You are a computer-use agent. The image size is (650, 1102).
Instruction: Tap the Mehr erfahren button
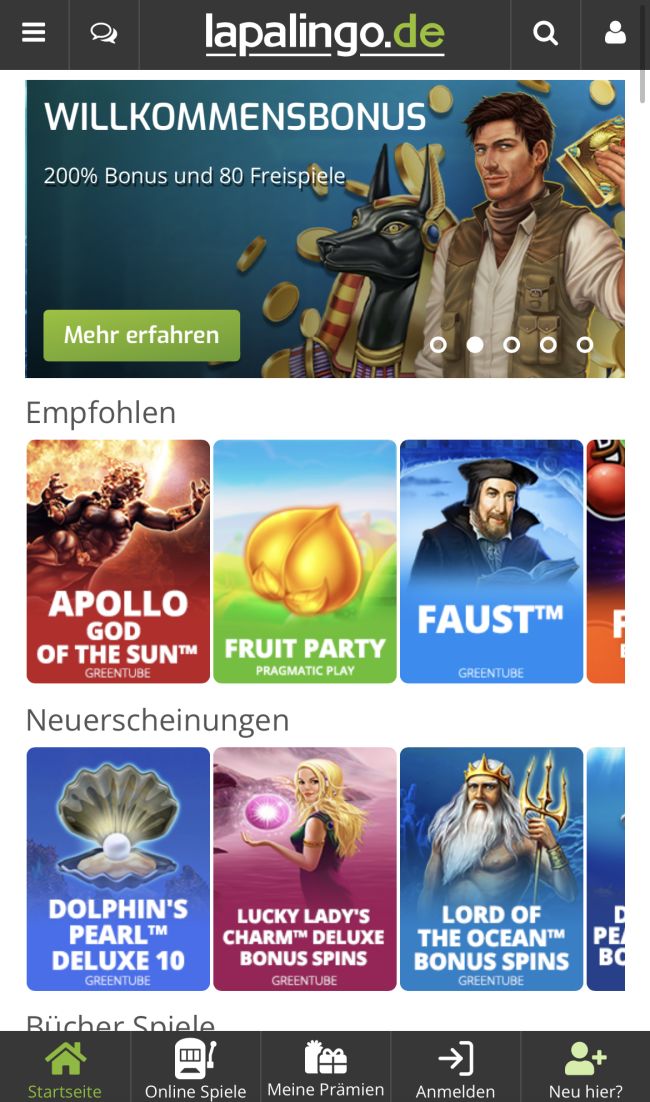point(141,335)
